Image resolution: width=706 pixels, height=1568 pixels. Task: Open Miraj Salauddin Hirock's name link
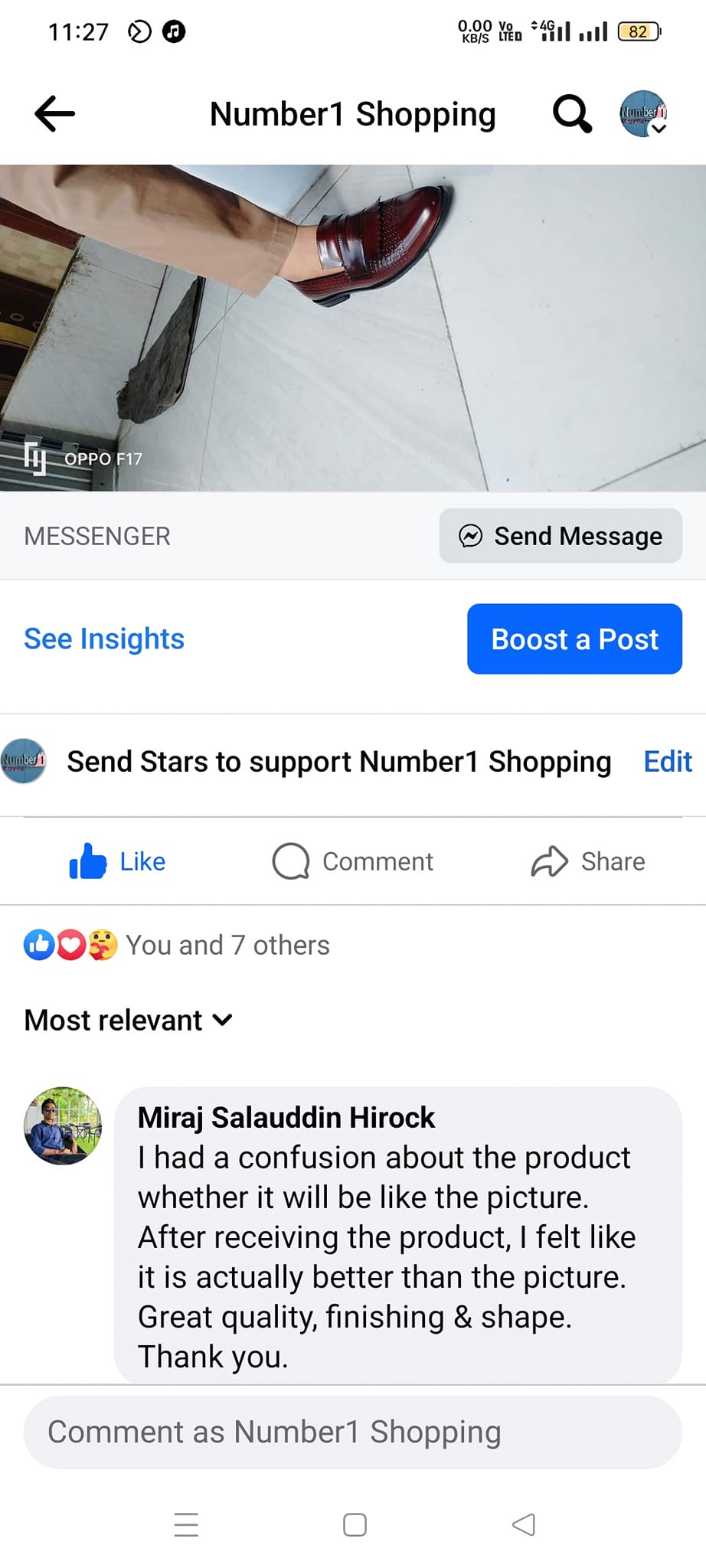pos(286,1118)
